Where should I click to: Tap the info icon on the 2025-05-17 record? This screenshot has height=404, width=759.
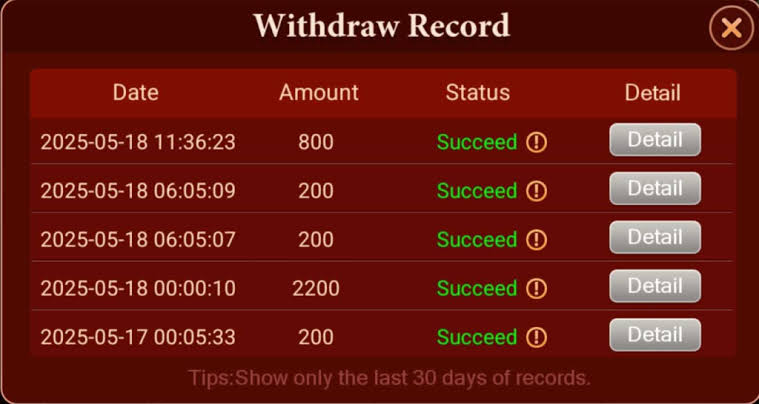click(x=537, y=337)
